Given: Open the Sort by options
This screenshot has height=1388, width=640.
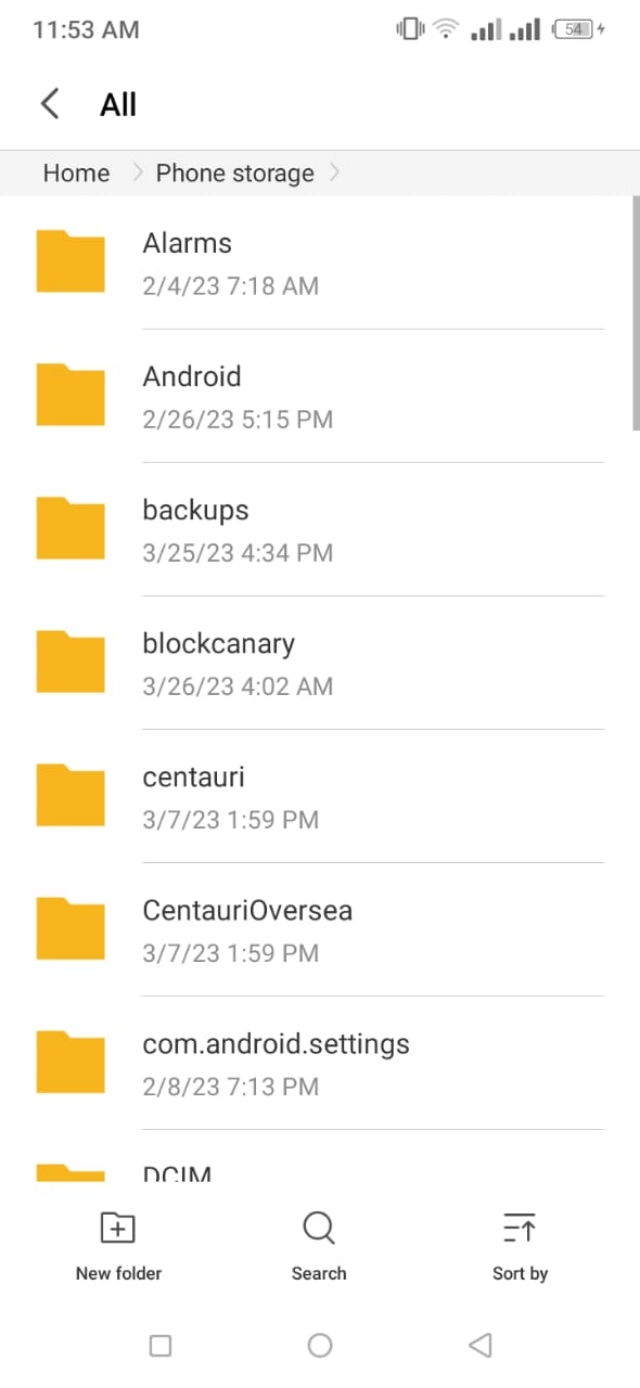Looking at the screenshot, I should tap(520, 1244).
